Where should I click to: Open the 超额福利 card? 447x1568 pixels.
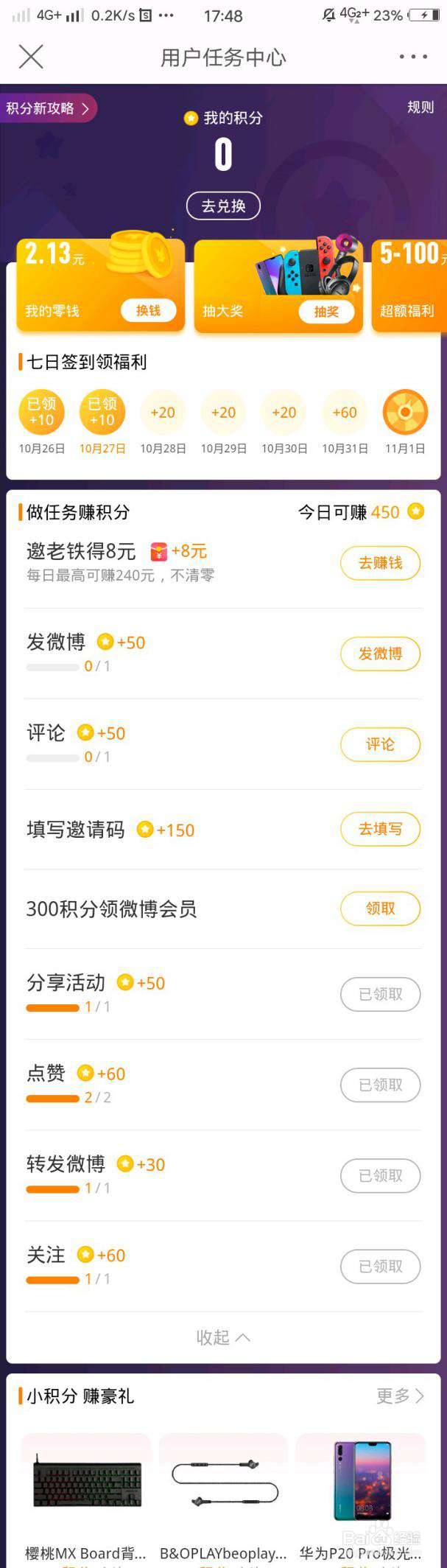click(409, 284)
